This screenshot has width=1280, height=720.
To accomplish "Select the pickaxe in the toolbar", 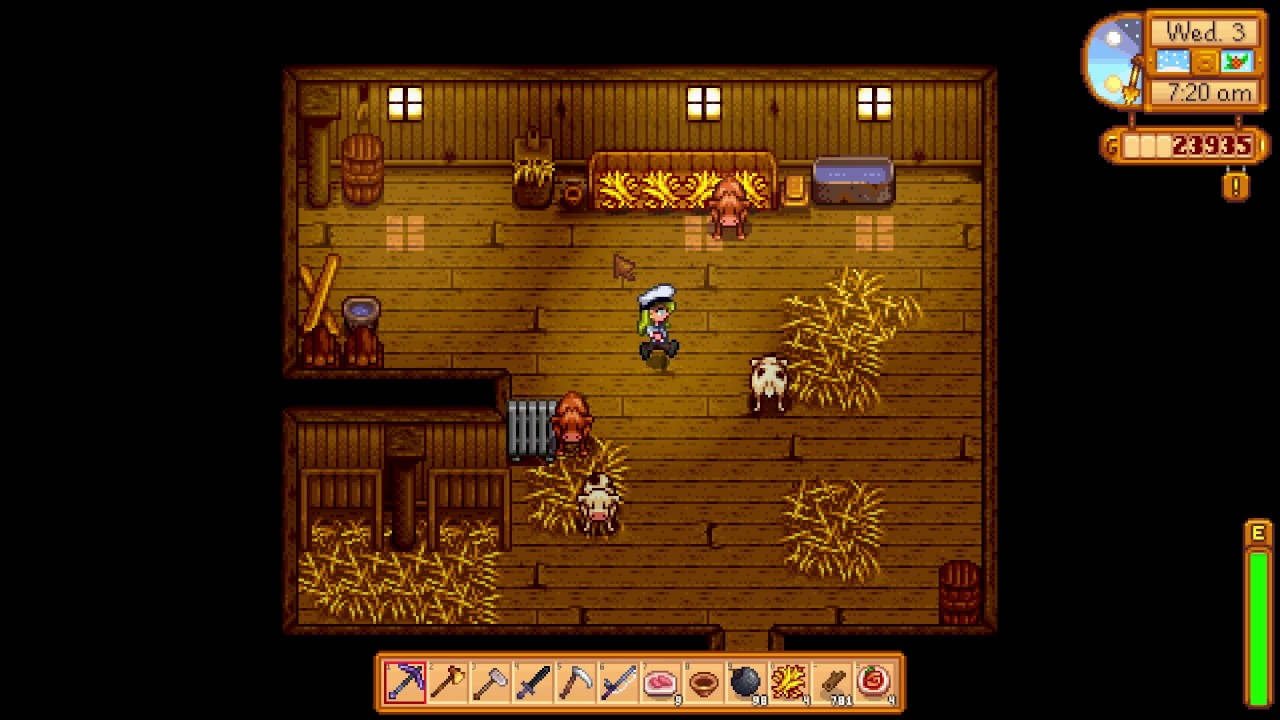I will [x=405, y=683].
